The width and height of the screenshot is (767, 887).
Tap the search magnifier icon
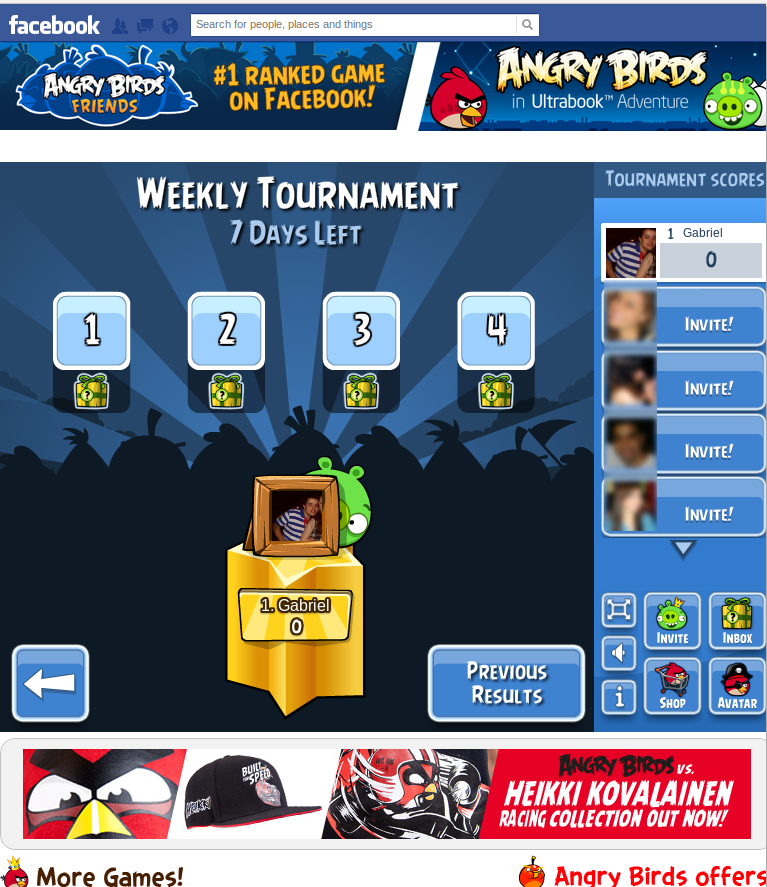pos(527,25)
